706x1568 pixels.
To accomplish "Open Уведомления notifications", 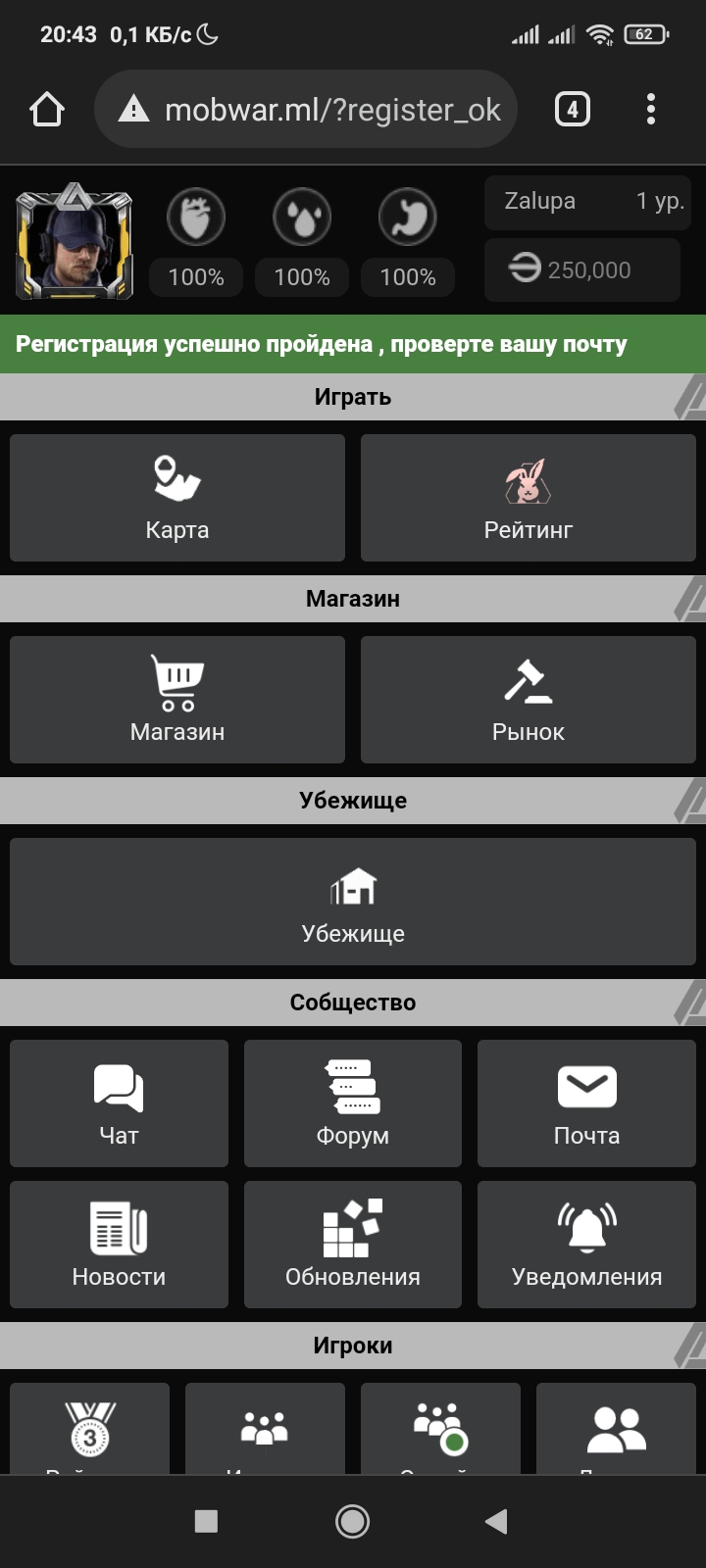I will click(586, 1245).
